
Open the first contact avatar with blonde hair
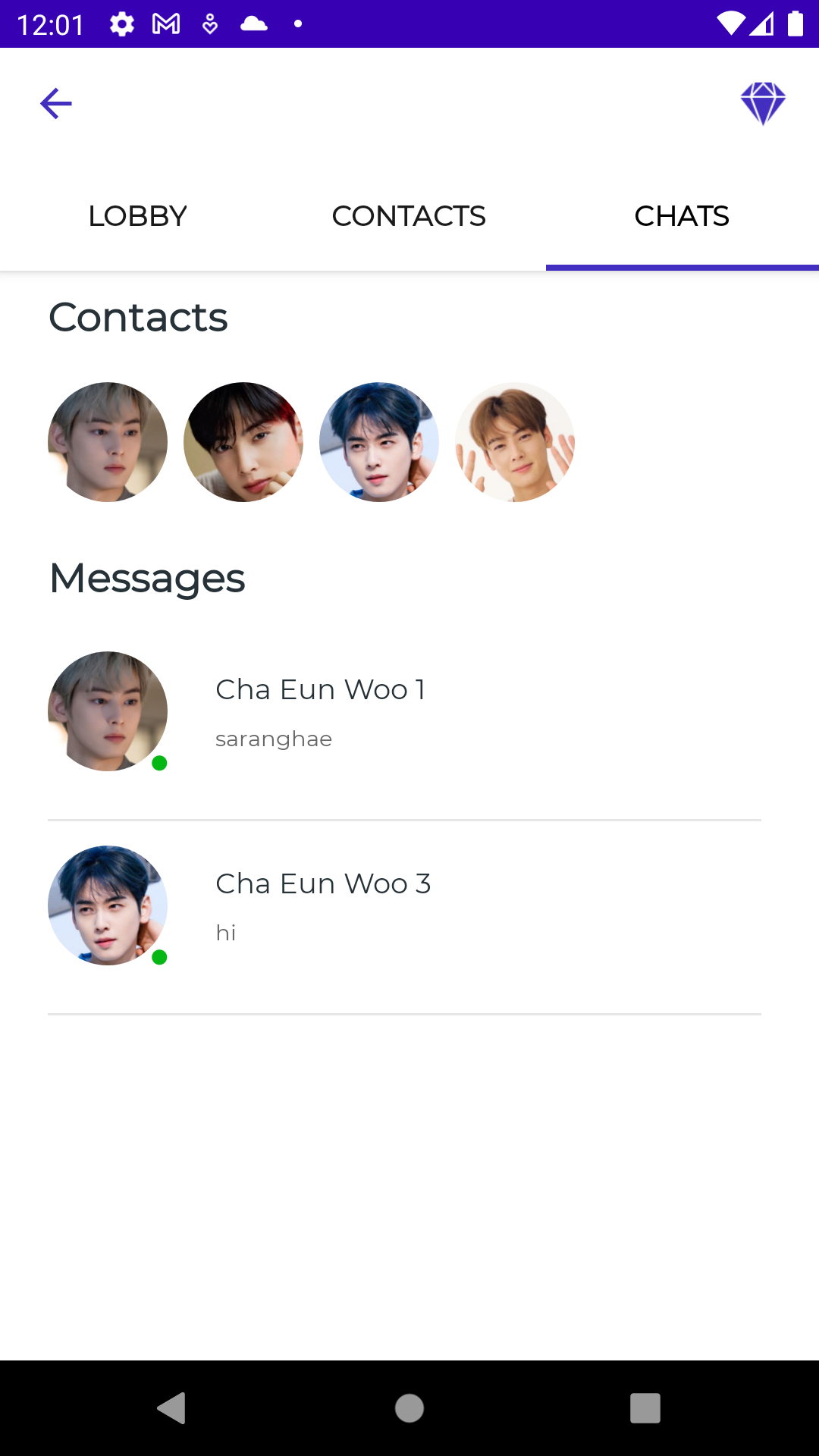click(x=107, y=441)
